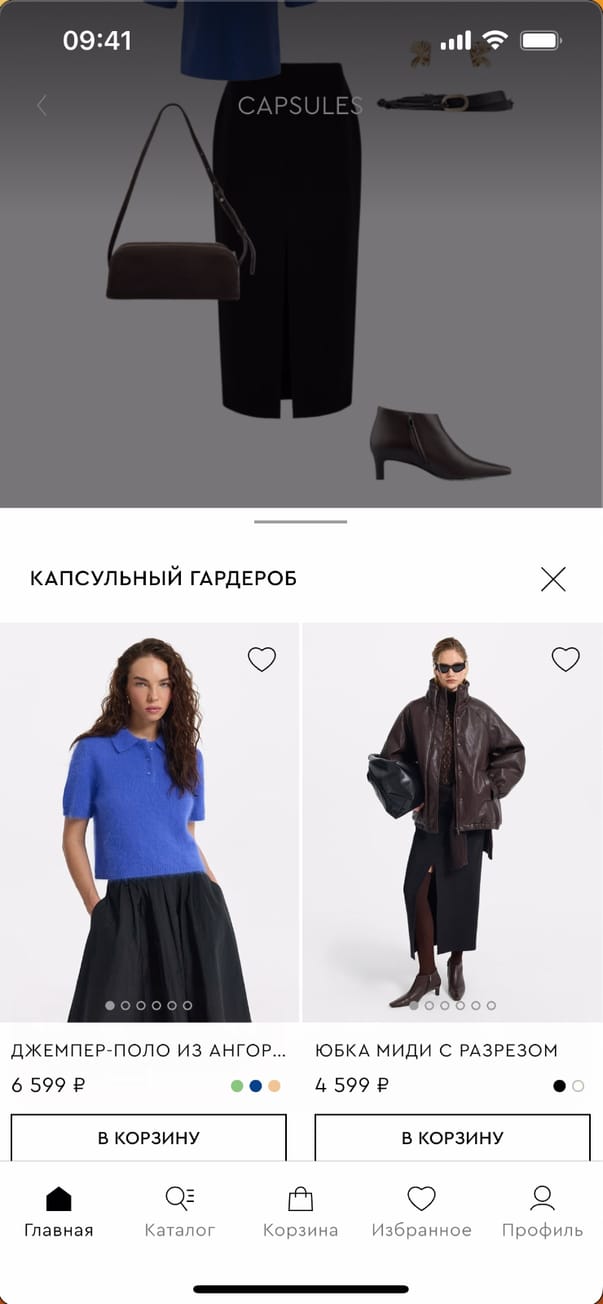Select the green color for Джемпер-поло
The height and width of the screenshot is (1304, 603).
pos(237,1086)
